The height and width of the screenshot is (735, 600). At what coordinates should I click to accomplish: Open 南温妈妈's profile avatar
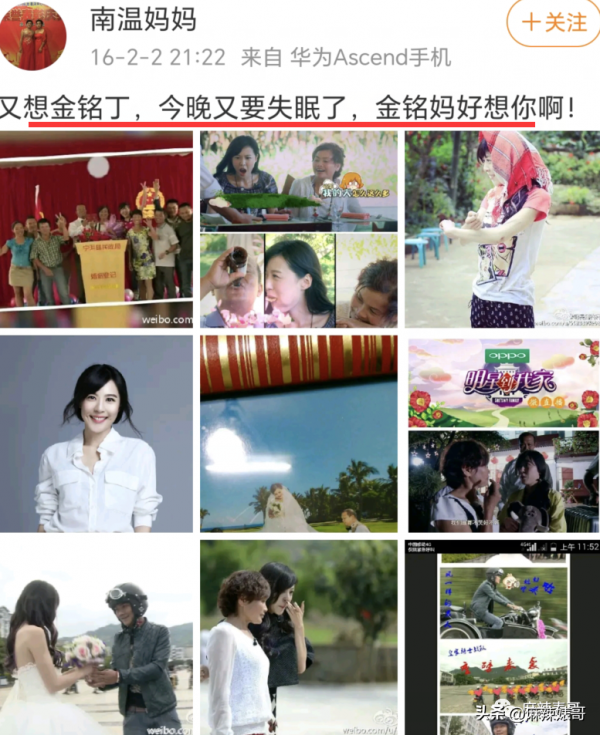point(33,35)
